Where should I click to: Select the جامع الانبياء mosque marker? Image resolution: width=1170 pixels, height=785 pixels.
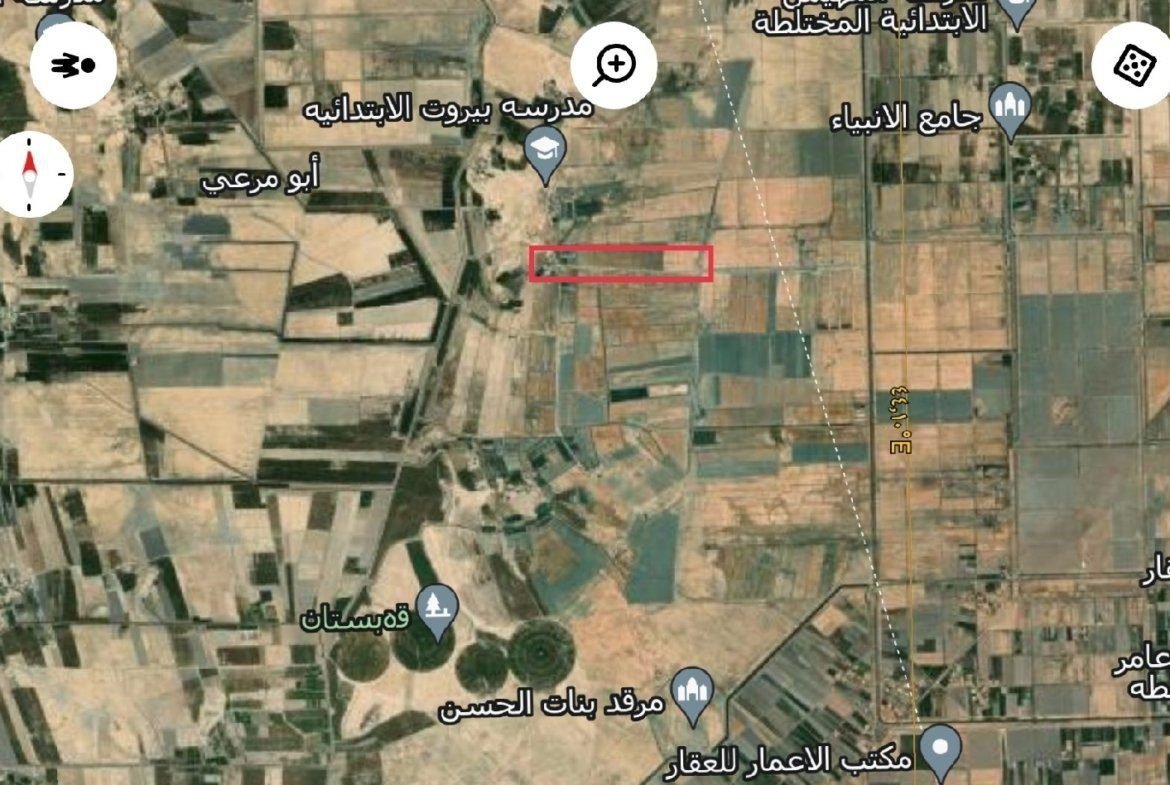1011,107
